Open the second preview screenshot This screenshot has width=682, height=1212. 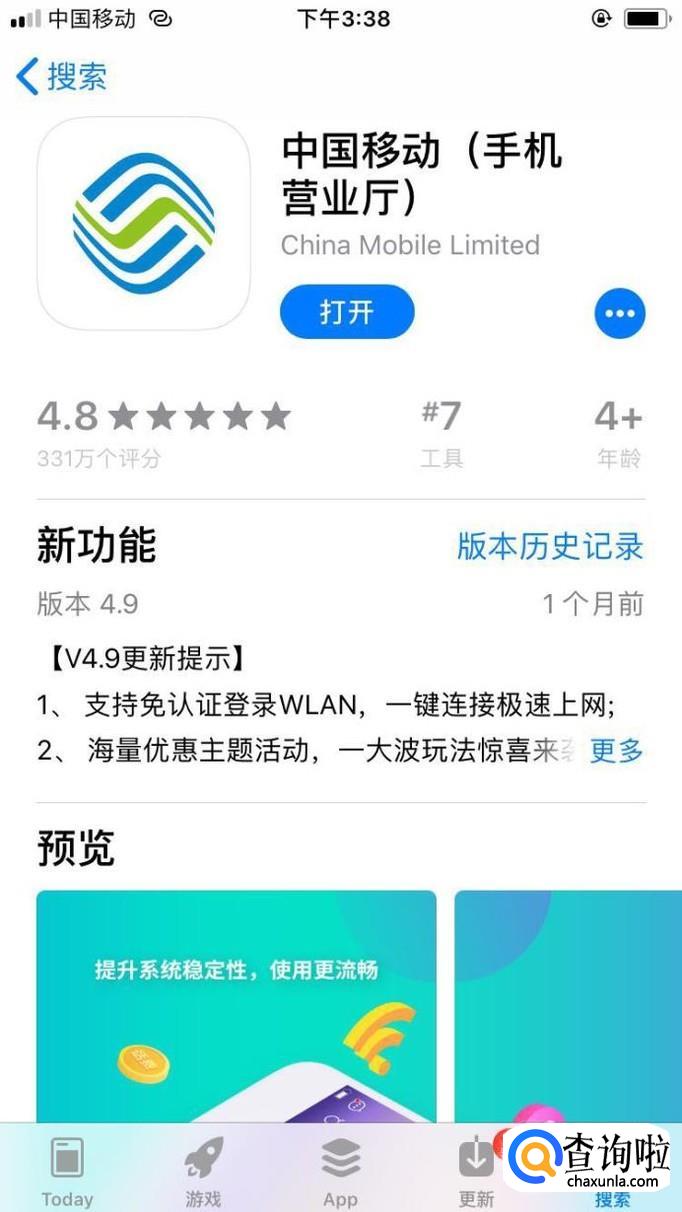pyautogui.click(x=567, y=1005)
